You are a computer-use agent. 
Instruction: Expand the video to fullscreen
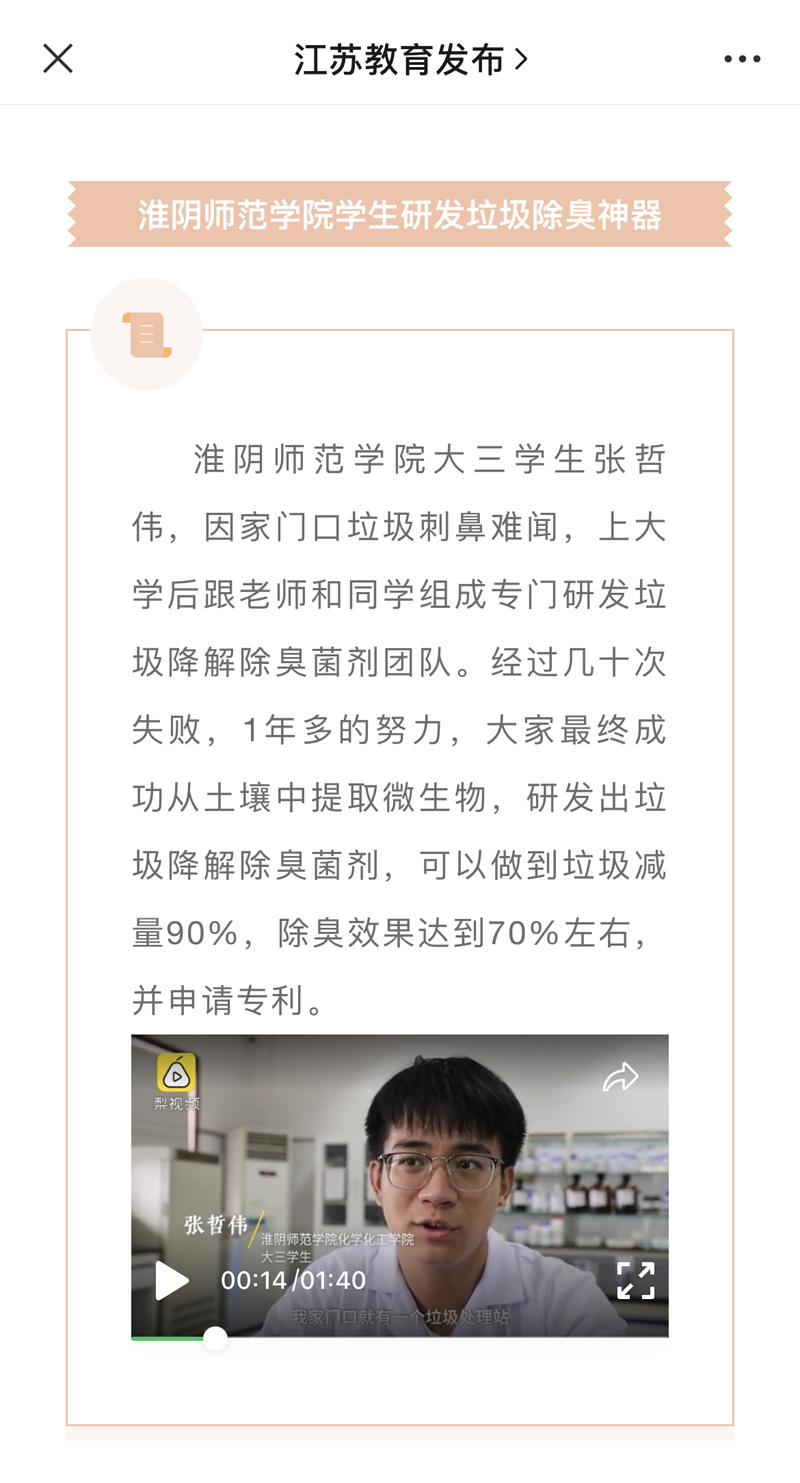pos(635,1280)
